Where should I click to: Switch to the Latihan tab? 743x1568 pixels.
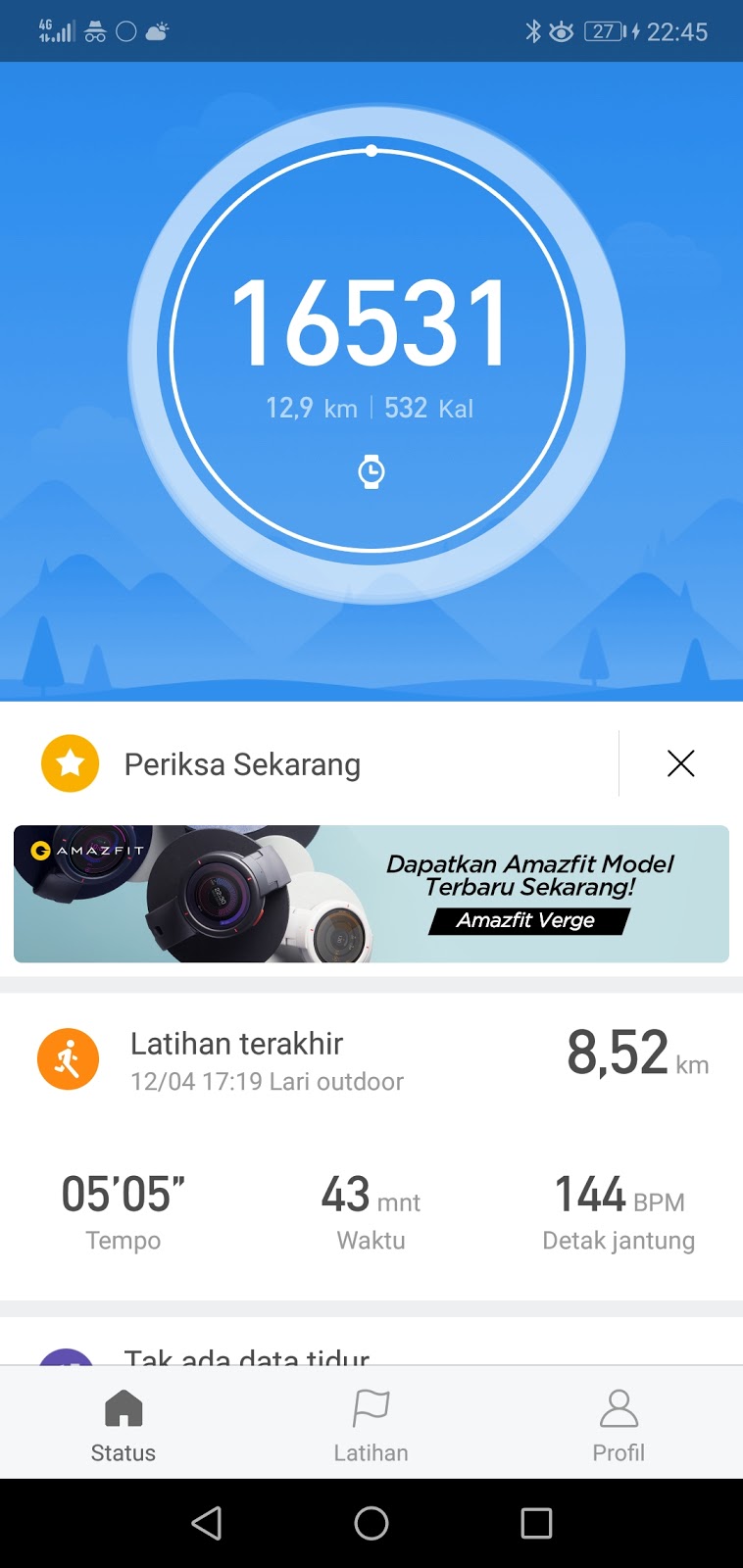pyautogui.click(x=371, y=1425)
